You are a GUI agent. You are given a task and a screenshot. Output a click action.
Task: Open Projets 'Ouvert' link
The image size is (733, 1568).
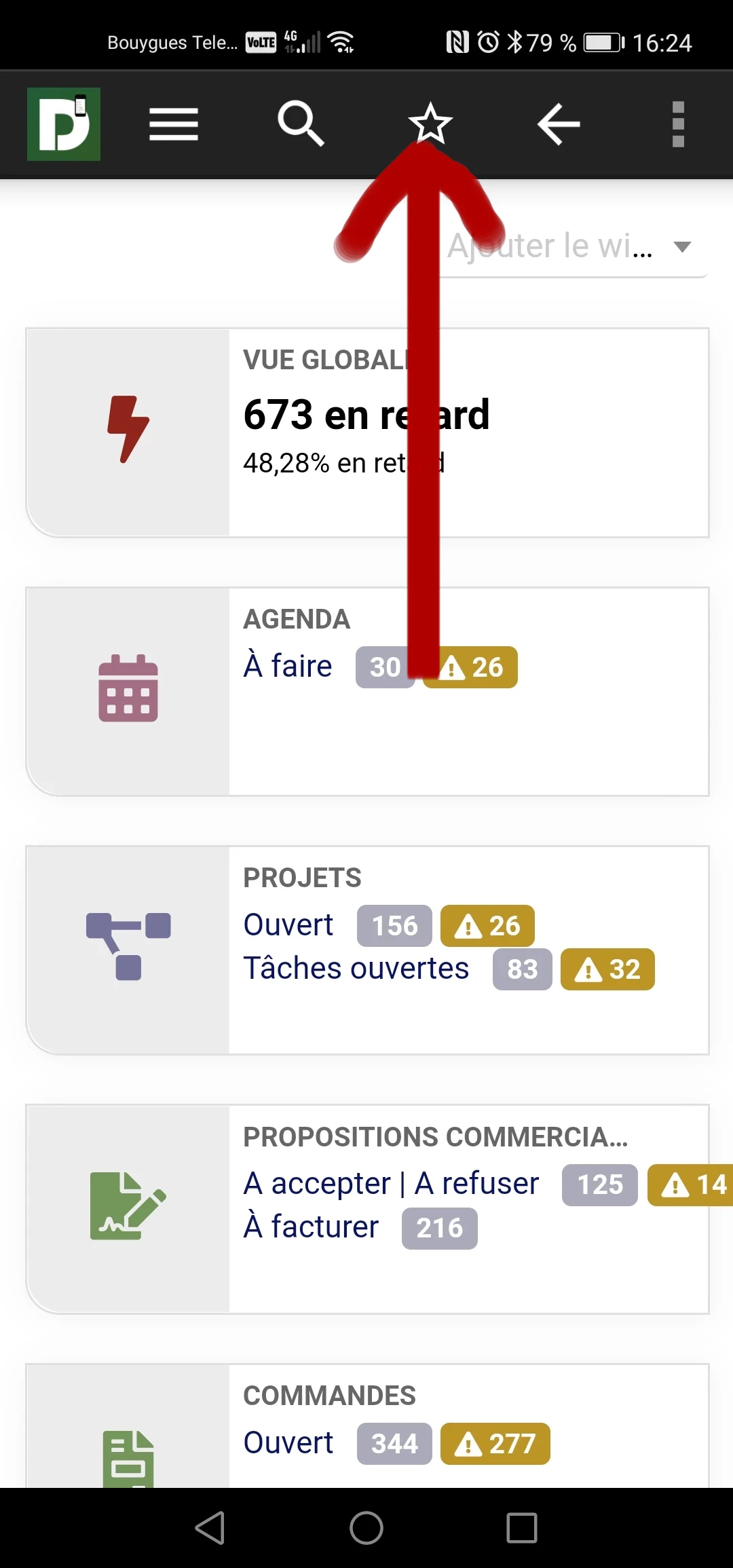pos(288,925)
